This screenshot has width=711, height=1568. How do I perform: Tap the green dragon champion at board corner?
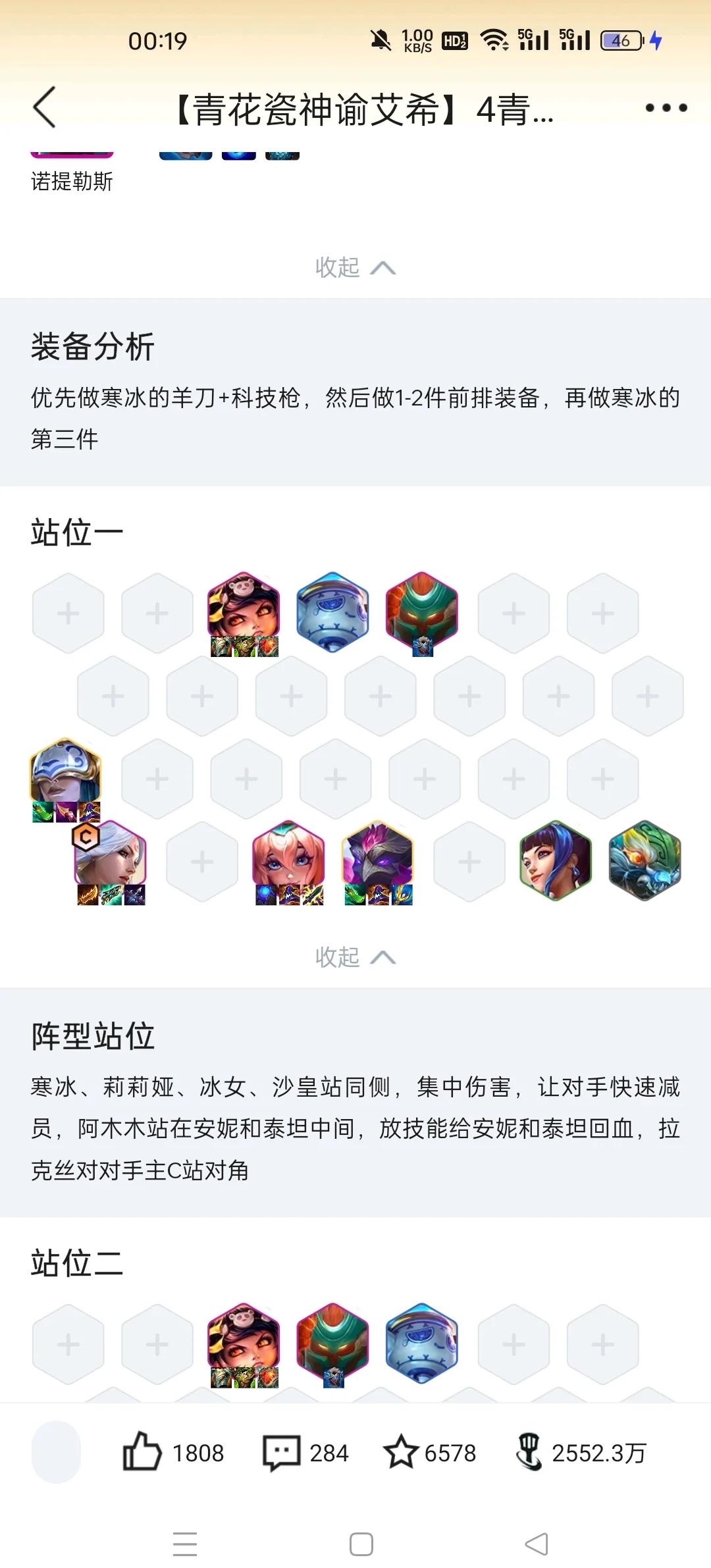645,860
